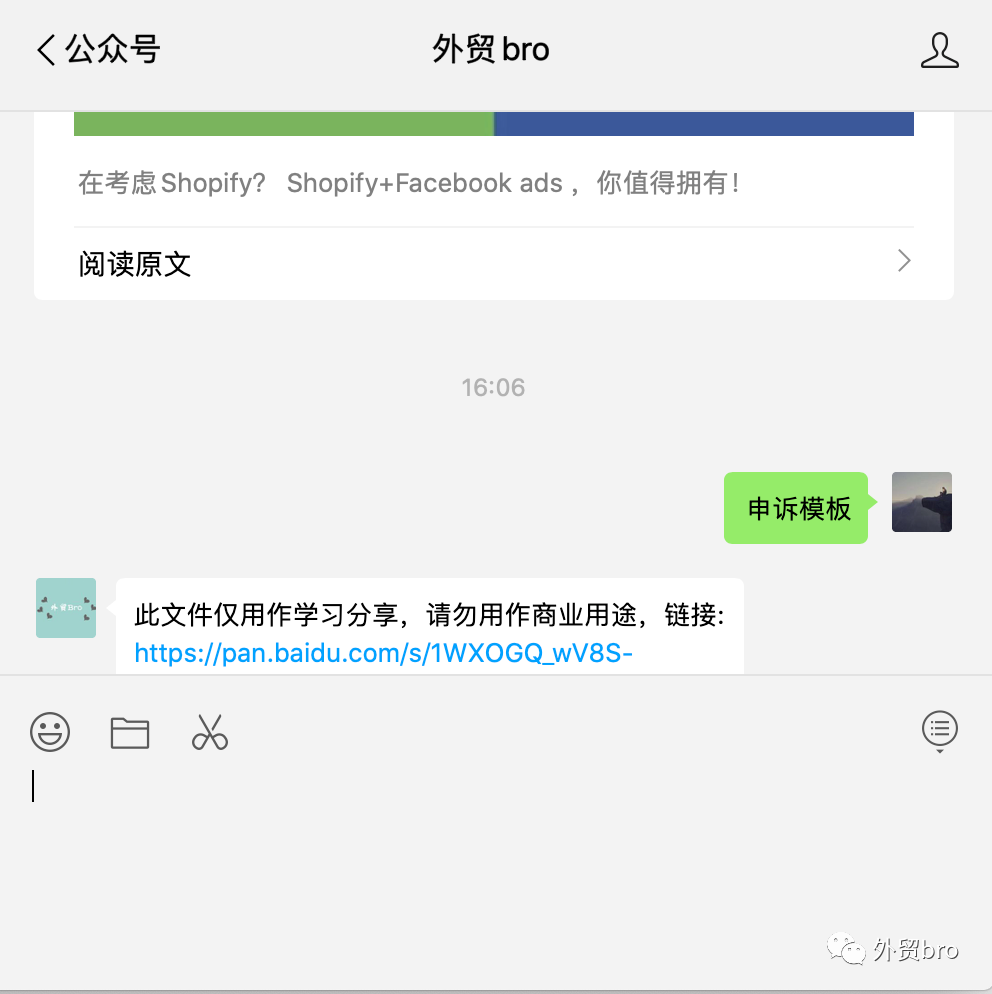Click the folder attachment icon

(x=130, y=732)
